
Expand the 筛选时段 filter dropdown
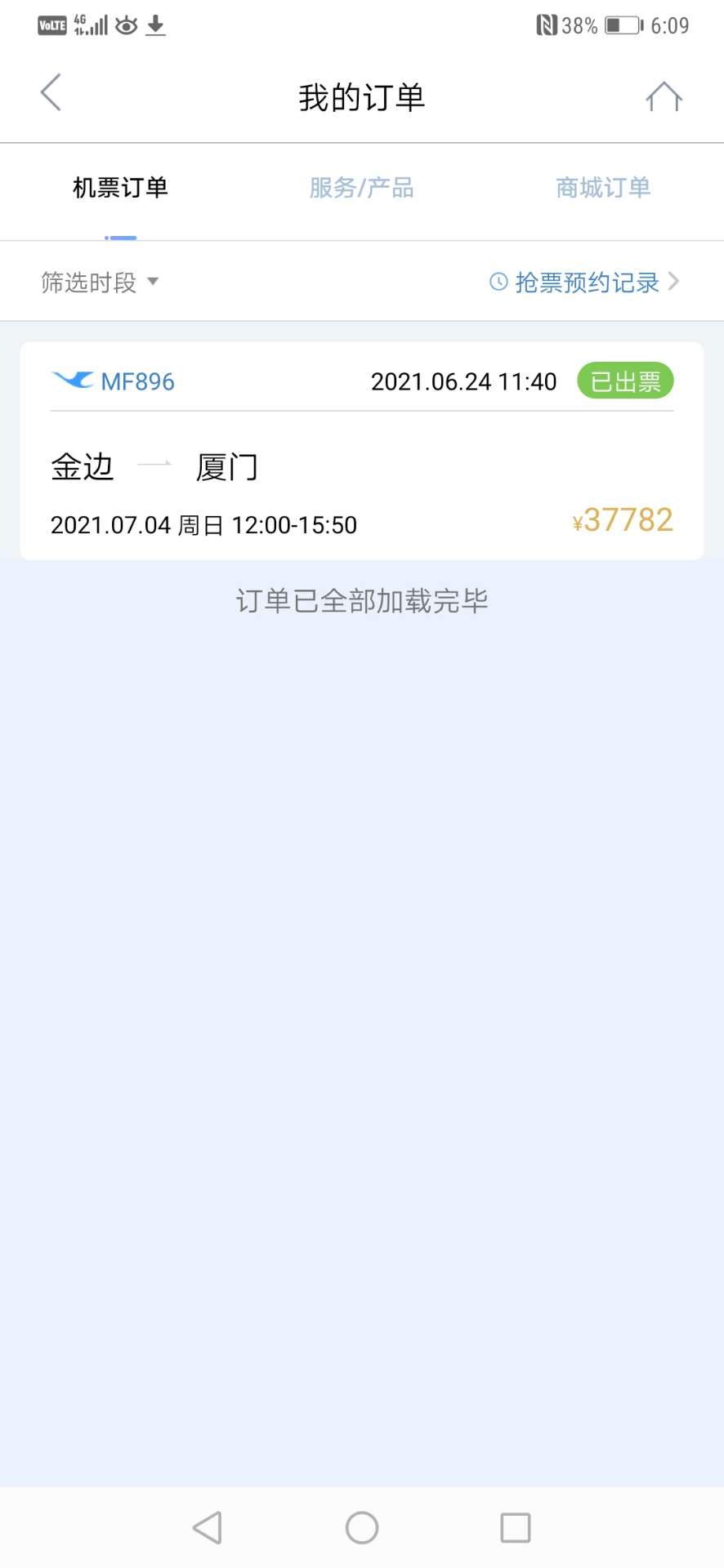pyautogui.click(x=99, y=283)
